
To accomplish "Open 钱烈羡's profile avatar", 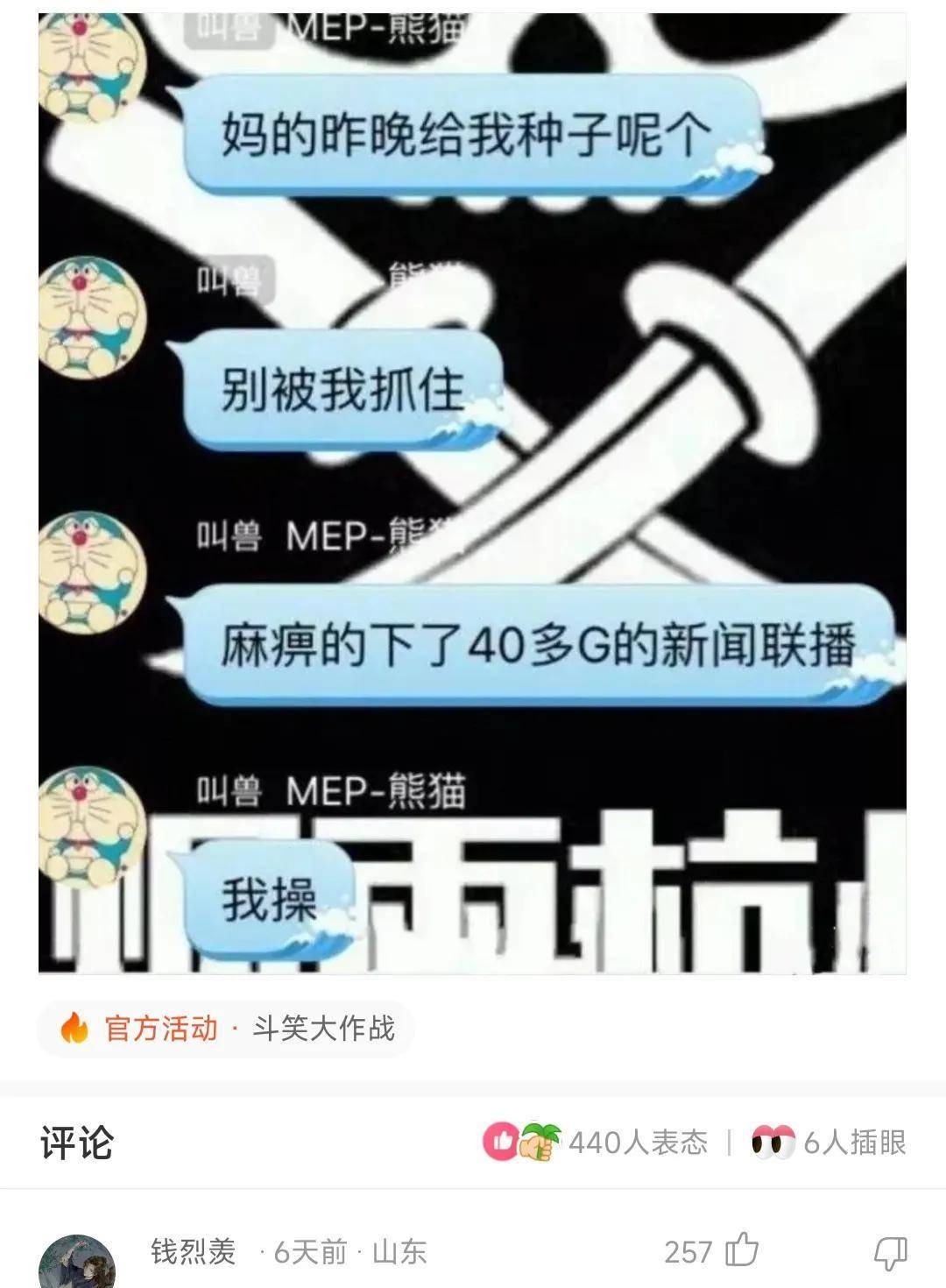I will pos(77,1263).
